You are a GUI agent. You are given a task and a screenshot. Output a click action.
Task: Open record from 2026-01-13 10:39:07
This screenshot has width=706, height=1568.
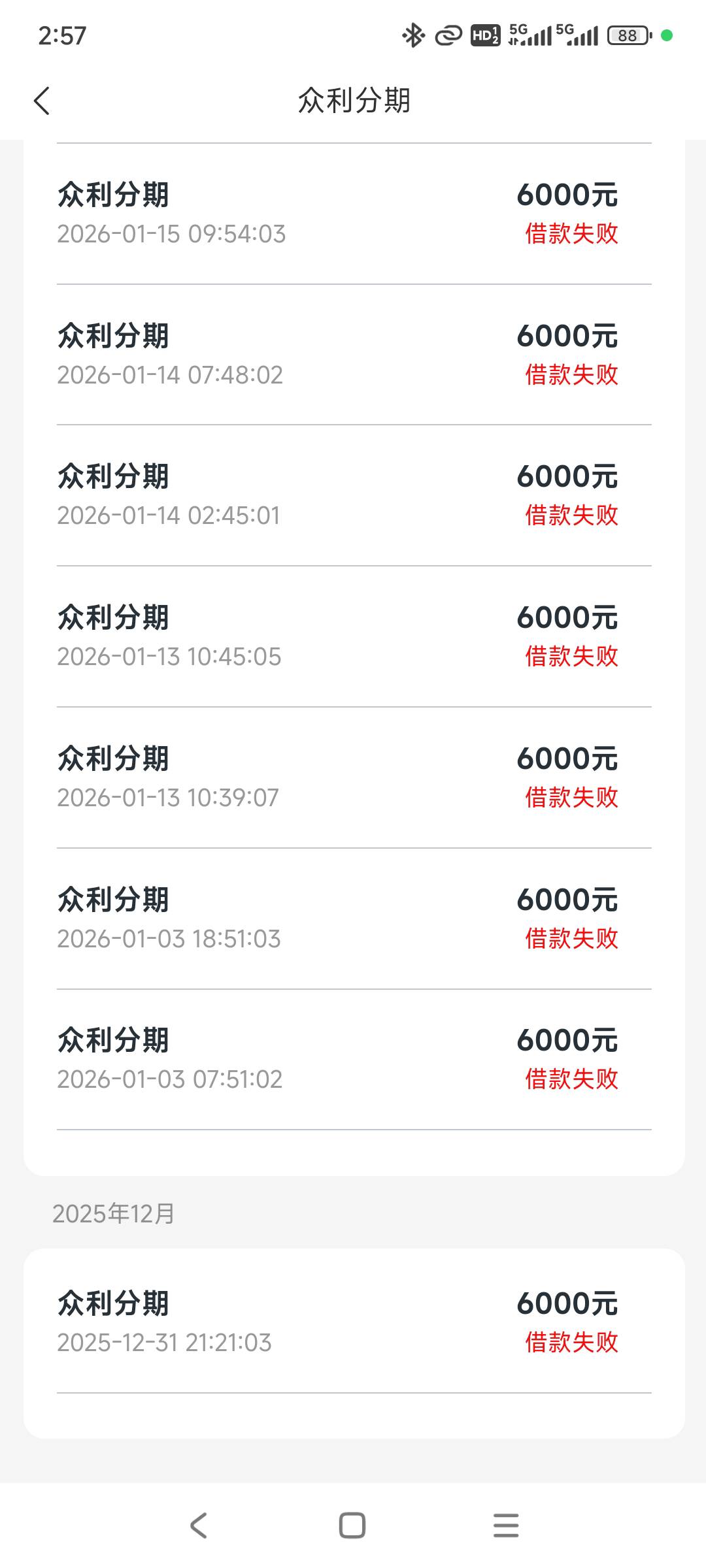coord(354,778)
